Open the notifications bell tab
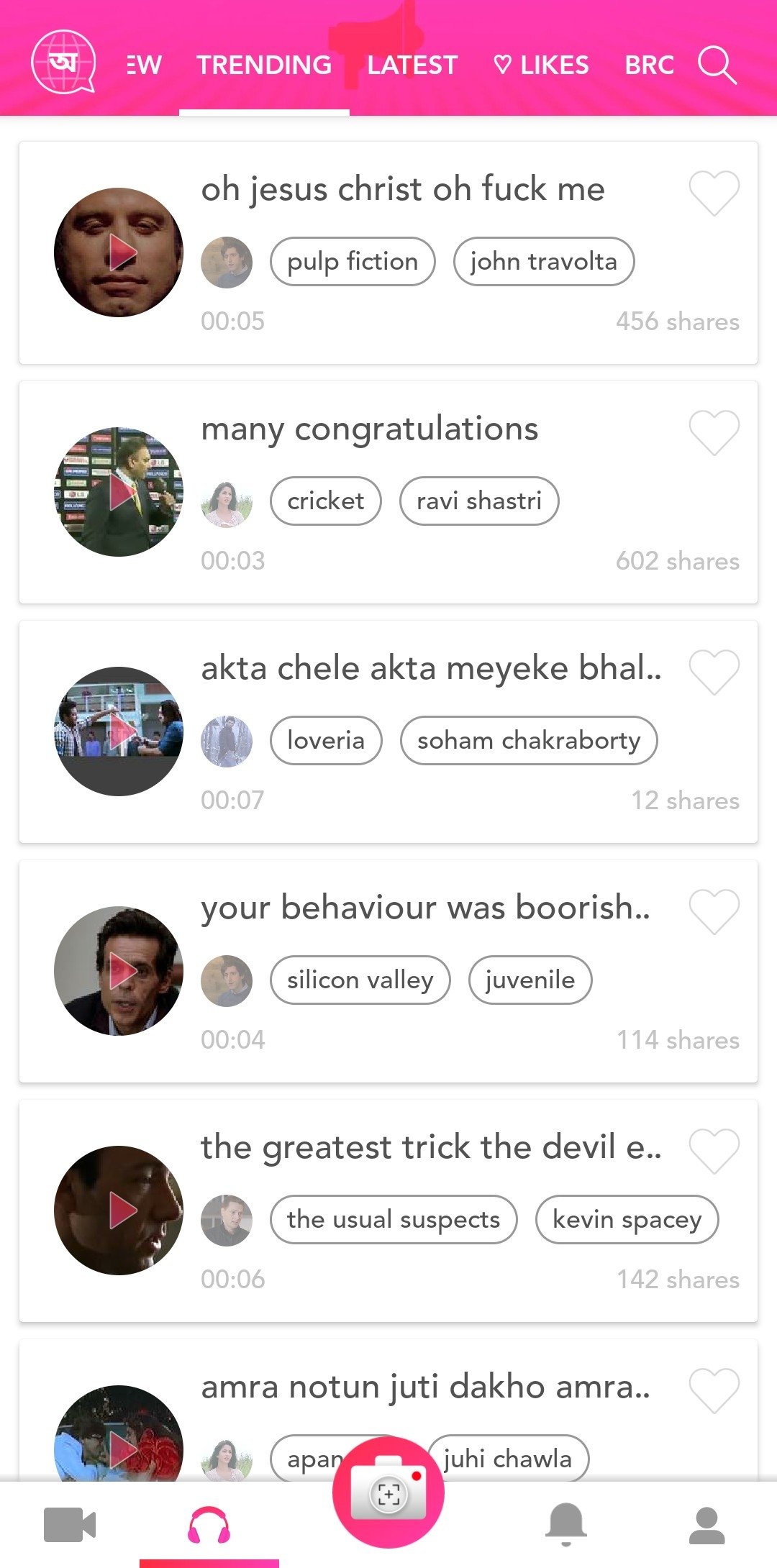777x1568 pixels. click(566, 1524)
